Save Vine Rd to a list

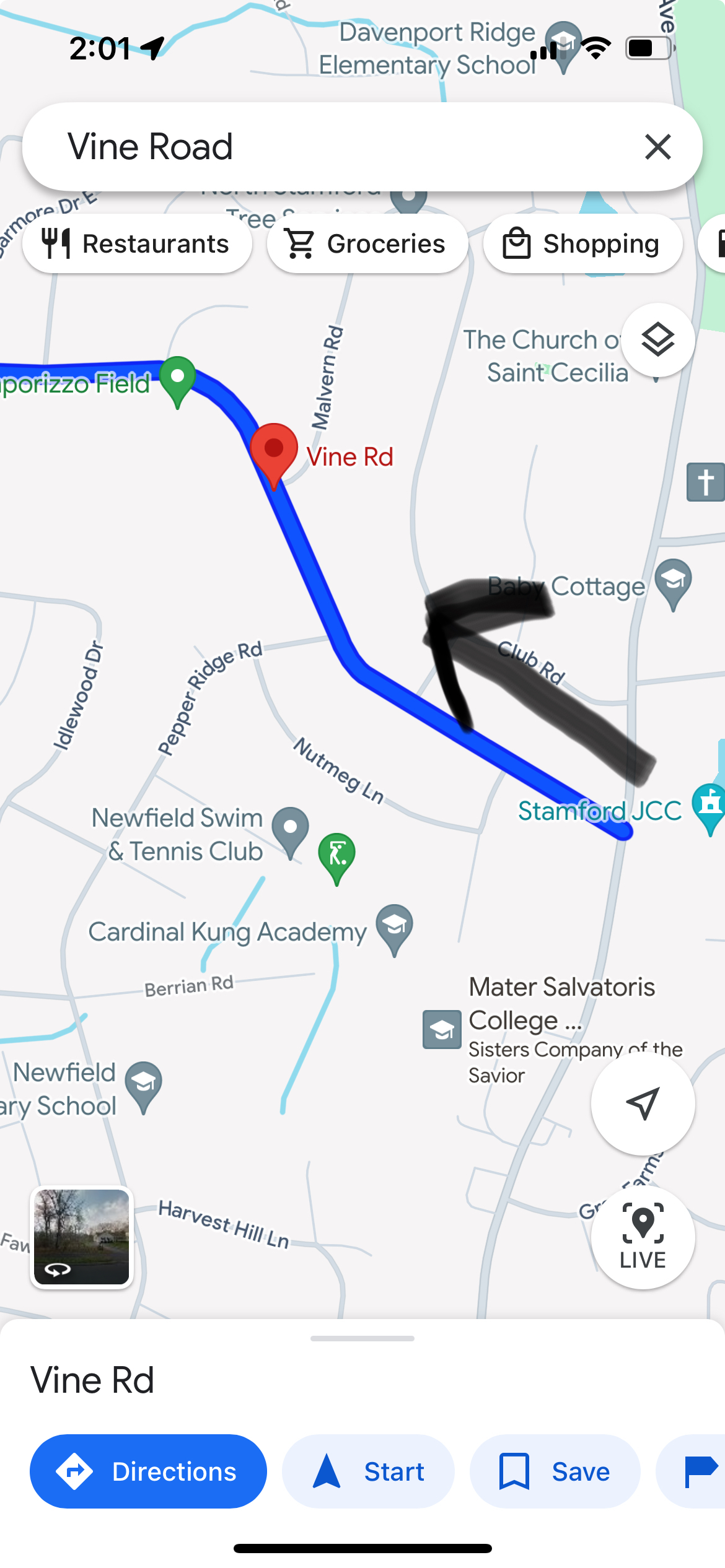tap(555, 1471)
